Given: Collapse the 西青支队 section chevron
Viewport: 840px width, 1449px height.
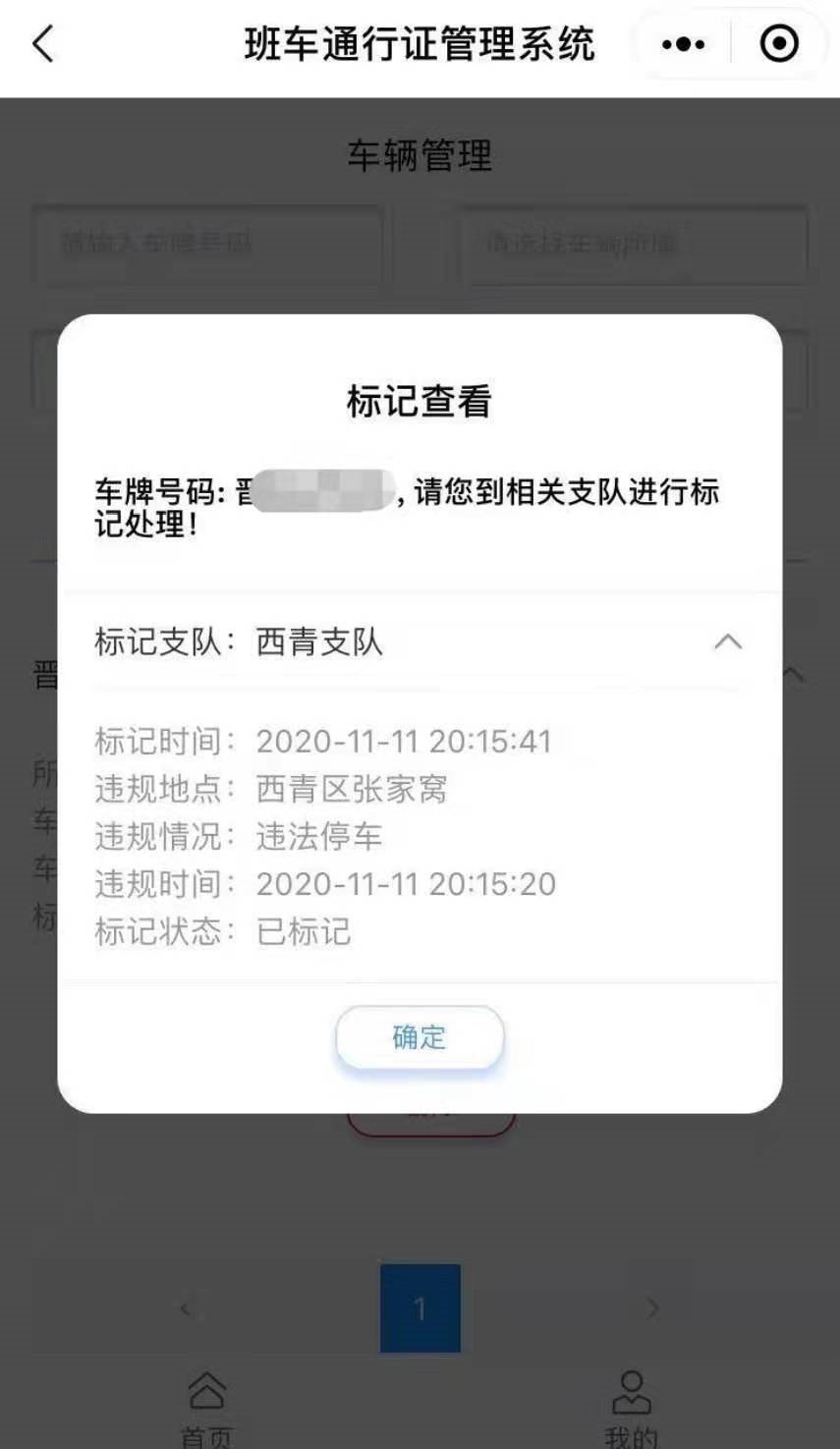Looking at the screenshot, I should click(727, 641).
